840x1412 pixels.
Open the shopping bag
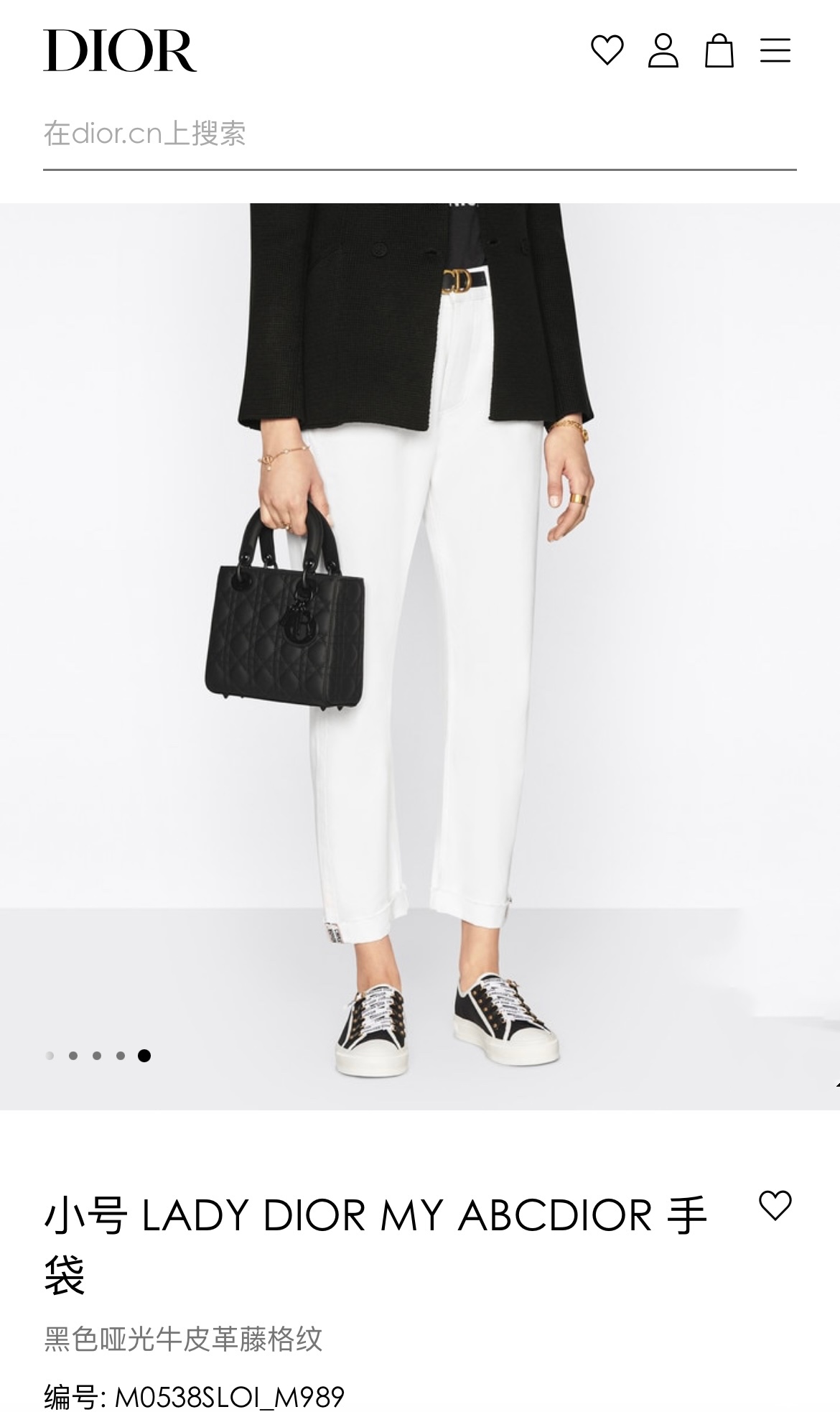pyautogui.click(x=719, y=50)
